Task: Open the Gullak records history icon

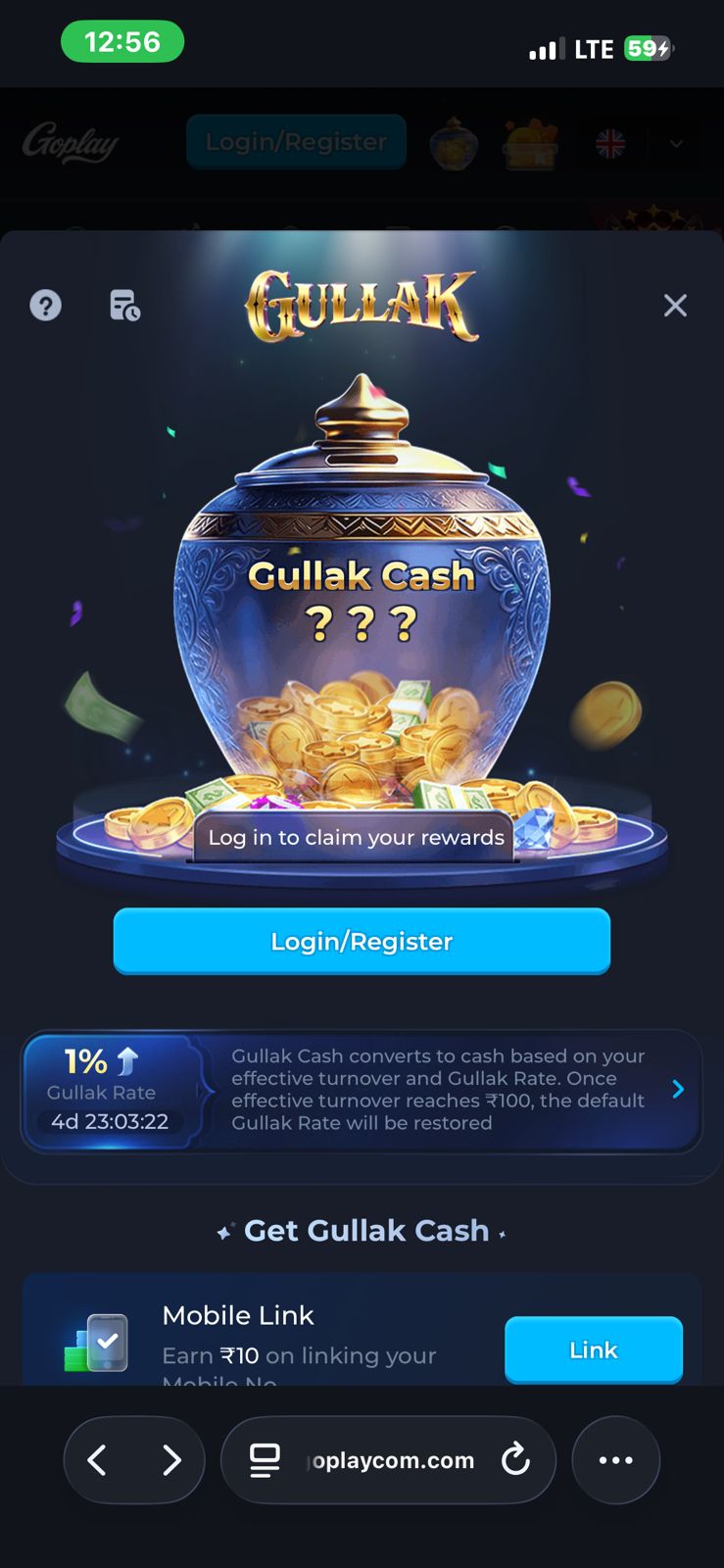Action: 124,306
